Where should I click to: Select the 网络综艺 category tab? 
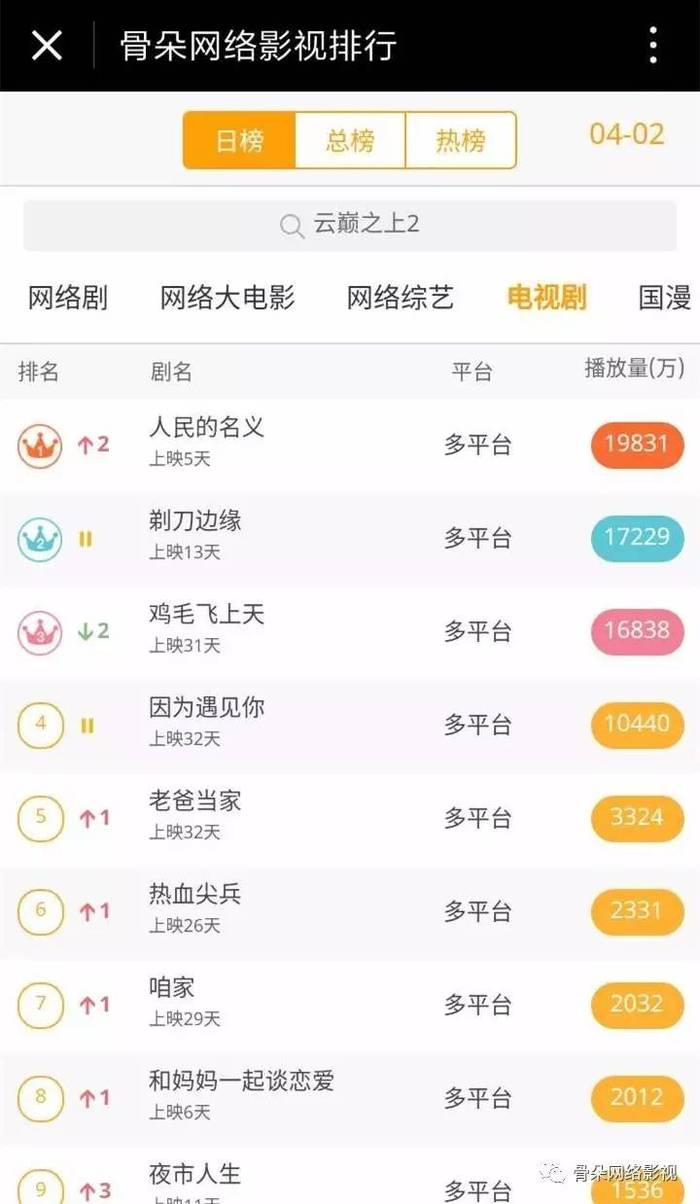coord(400,297)
